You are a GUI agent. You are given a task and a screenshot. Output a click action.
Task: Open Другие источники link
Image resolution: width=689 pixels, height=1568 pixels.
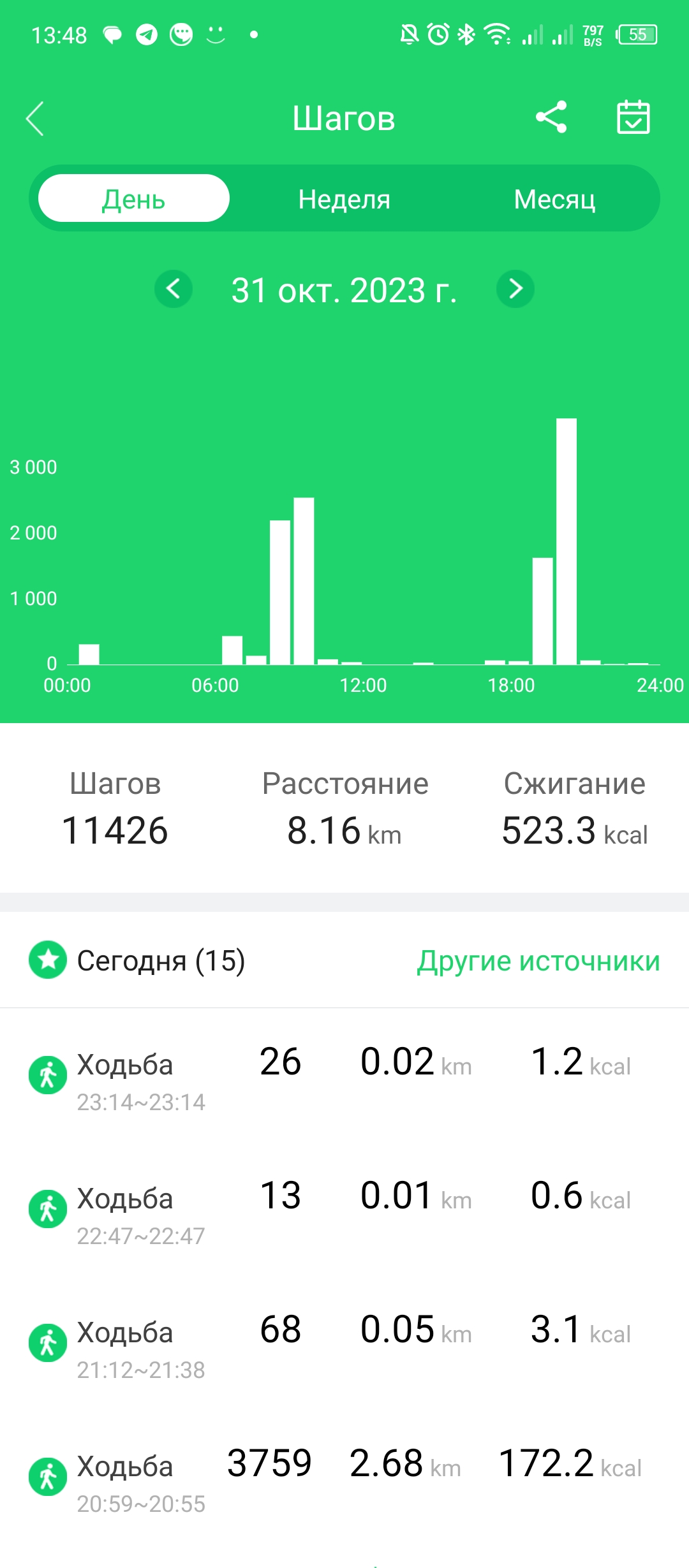(538, 960)
